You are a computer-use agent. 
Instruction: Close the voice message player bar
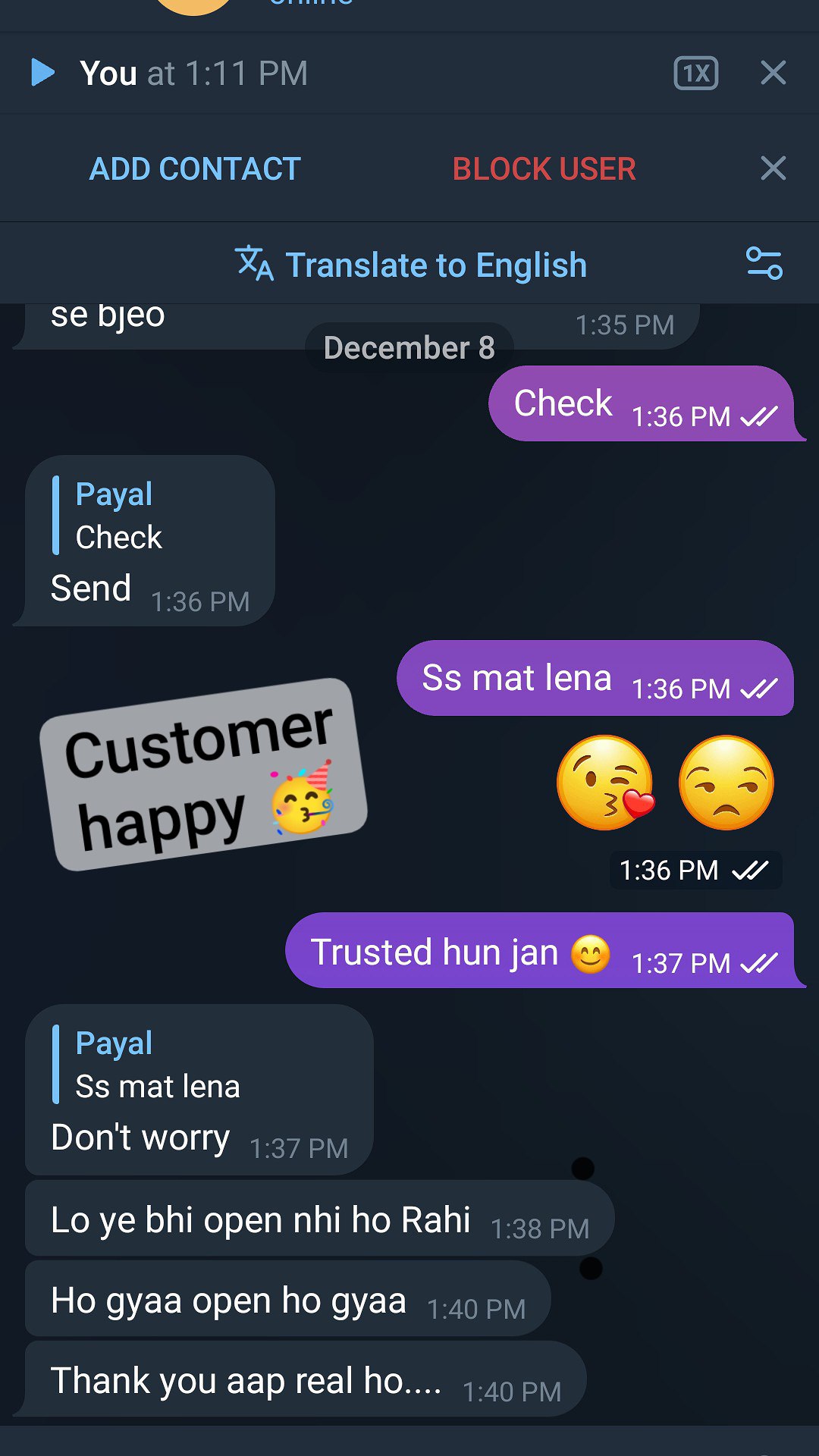pos(773,74)
